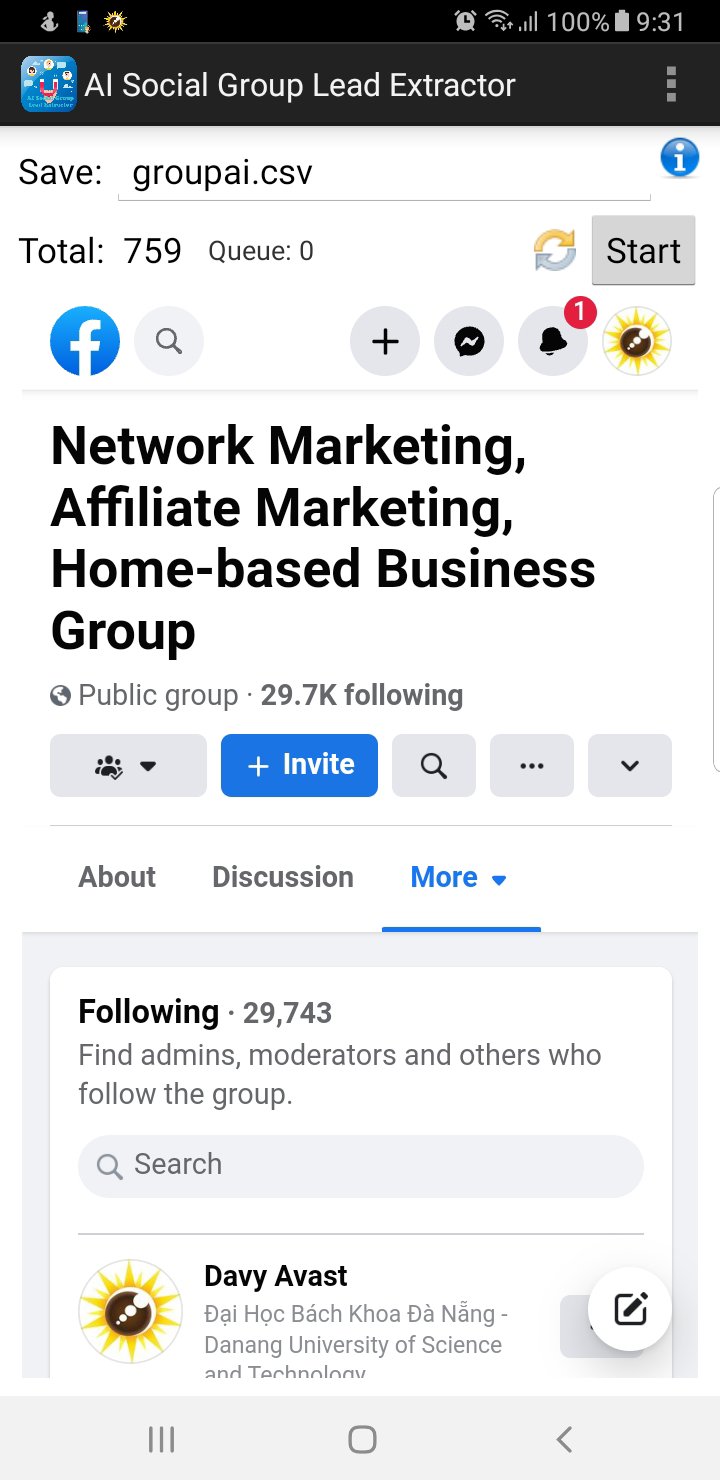This screenshot has height=1480, width=720.
Task: Open Facebook Messenger chats
Action: 469,341
